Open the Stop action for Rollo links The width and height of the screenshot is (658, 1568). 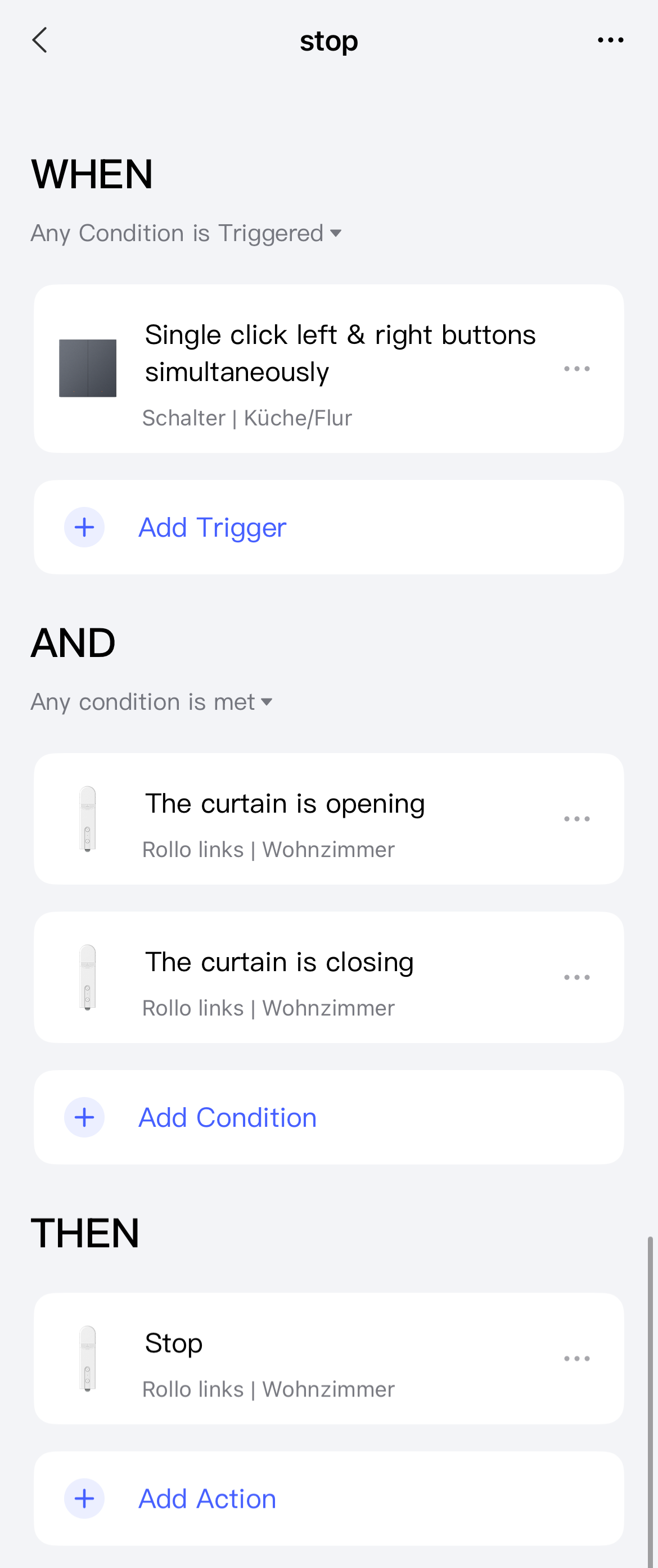[328, 1358]
